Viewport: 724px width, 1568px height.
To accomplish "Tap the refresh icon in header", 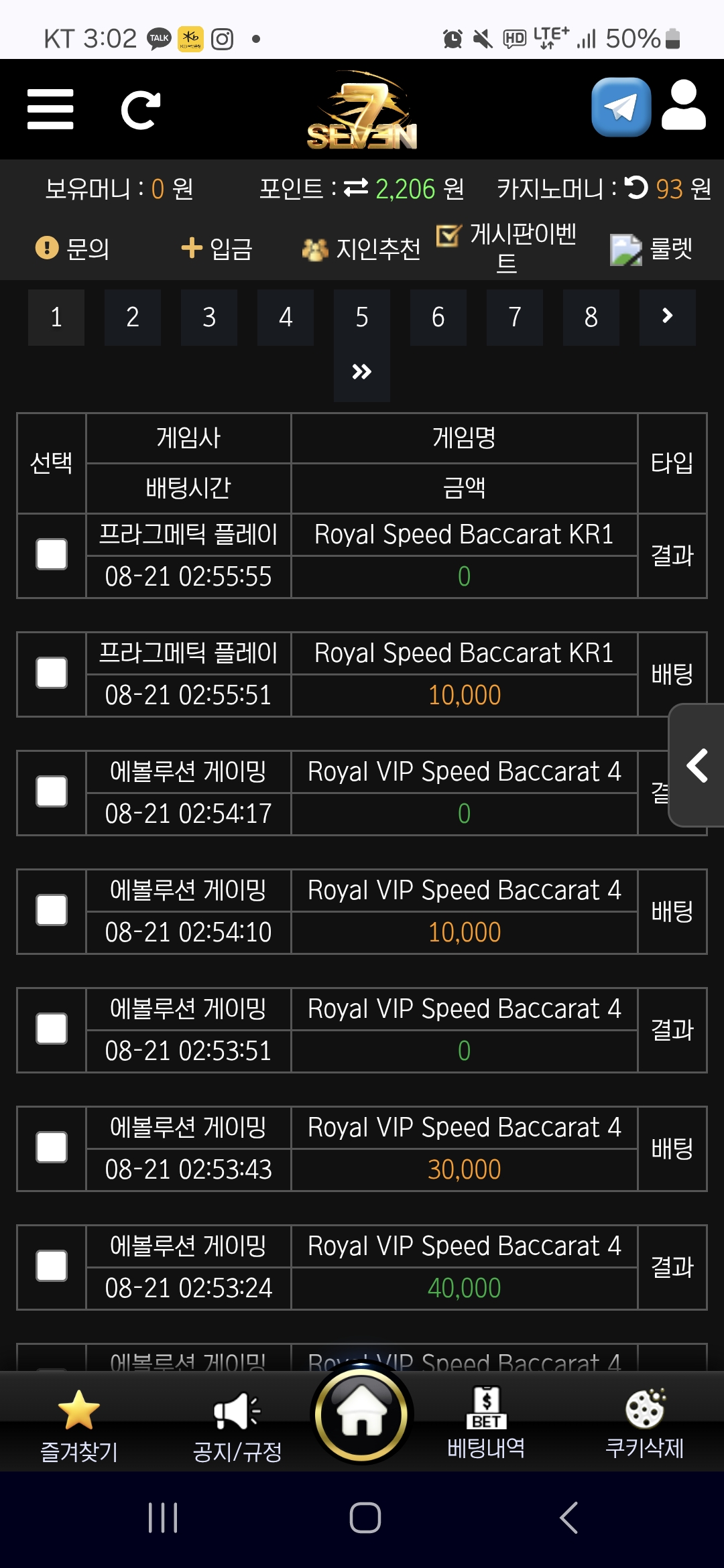I will pos(141,110).
